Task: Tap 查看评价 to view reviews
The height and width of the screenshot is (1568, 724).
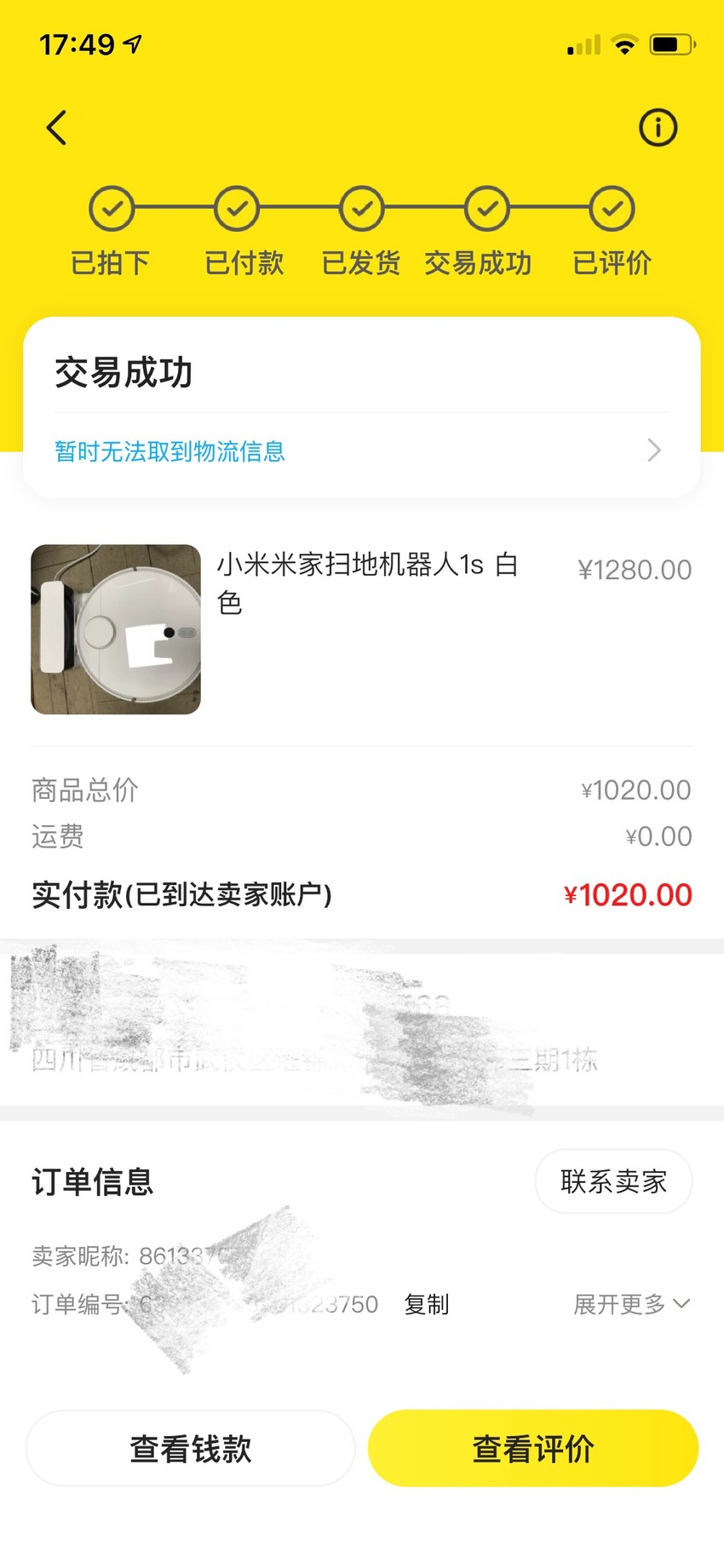Action: [533, 1448]
